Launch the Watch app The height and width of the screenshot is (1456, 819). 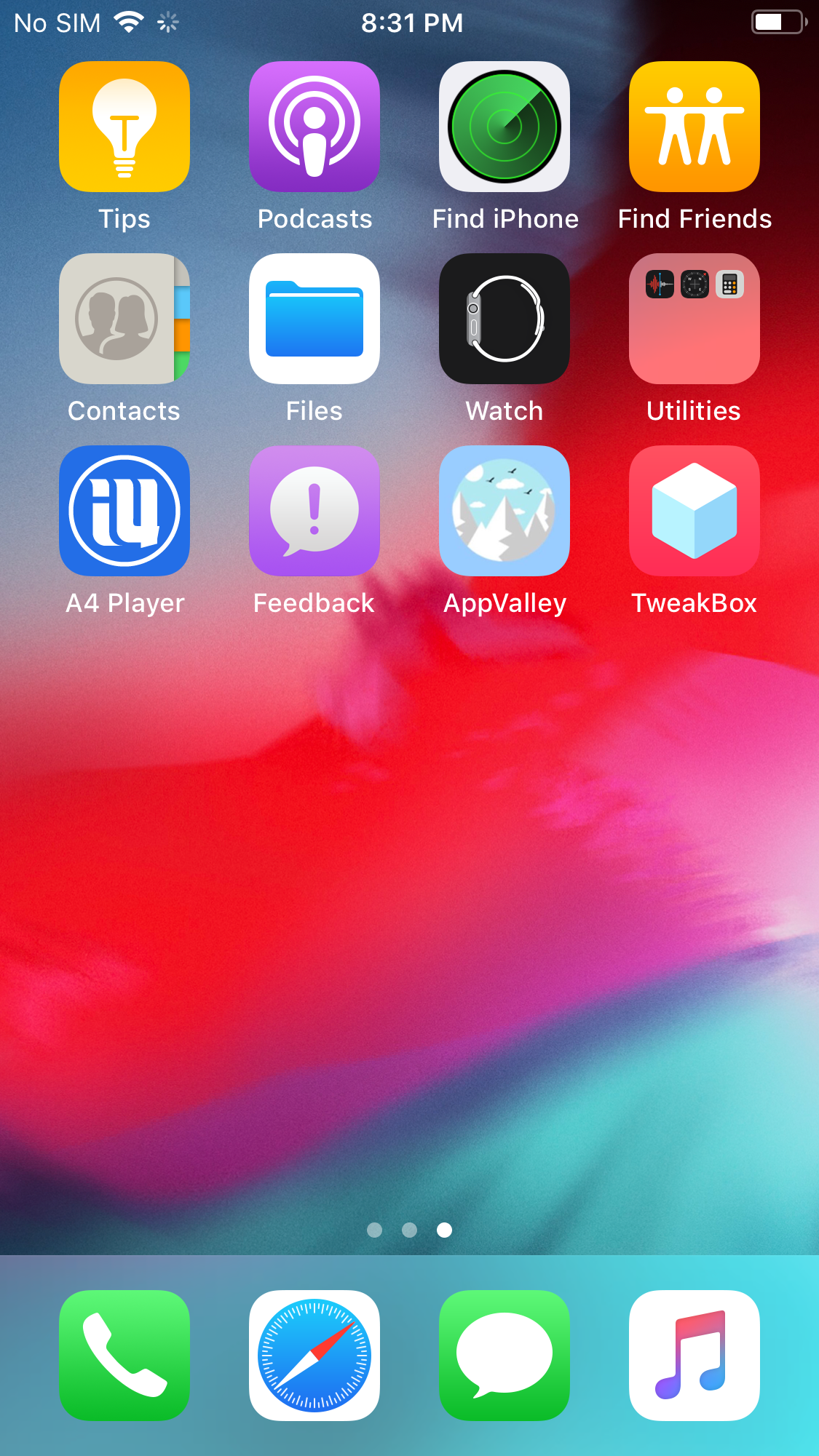pos(505,319)
